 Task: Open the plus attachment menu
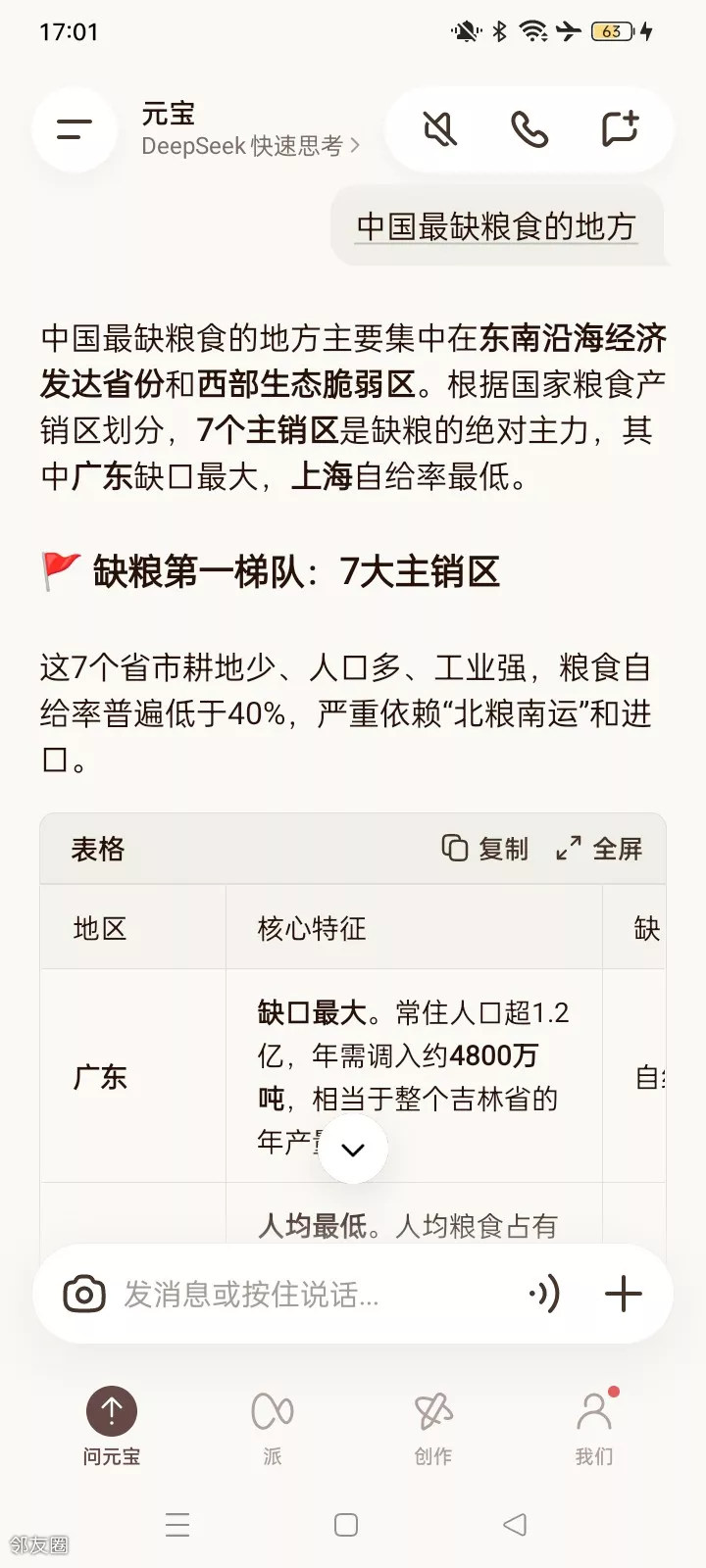coord(623,1295)
